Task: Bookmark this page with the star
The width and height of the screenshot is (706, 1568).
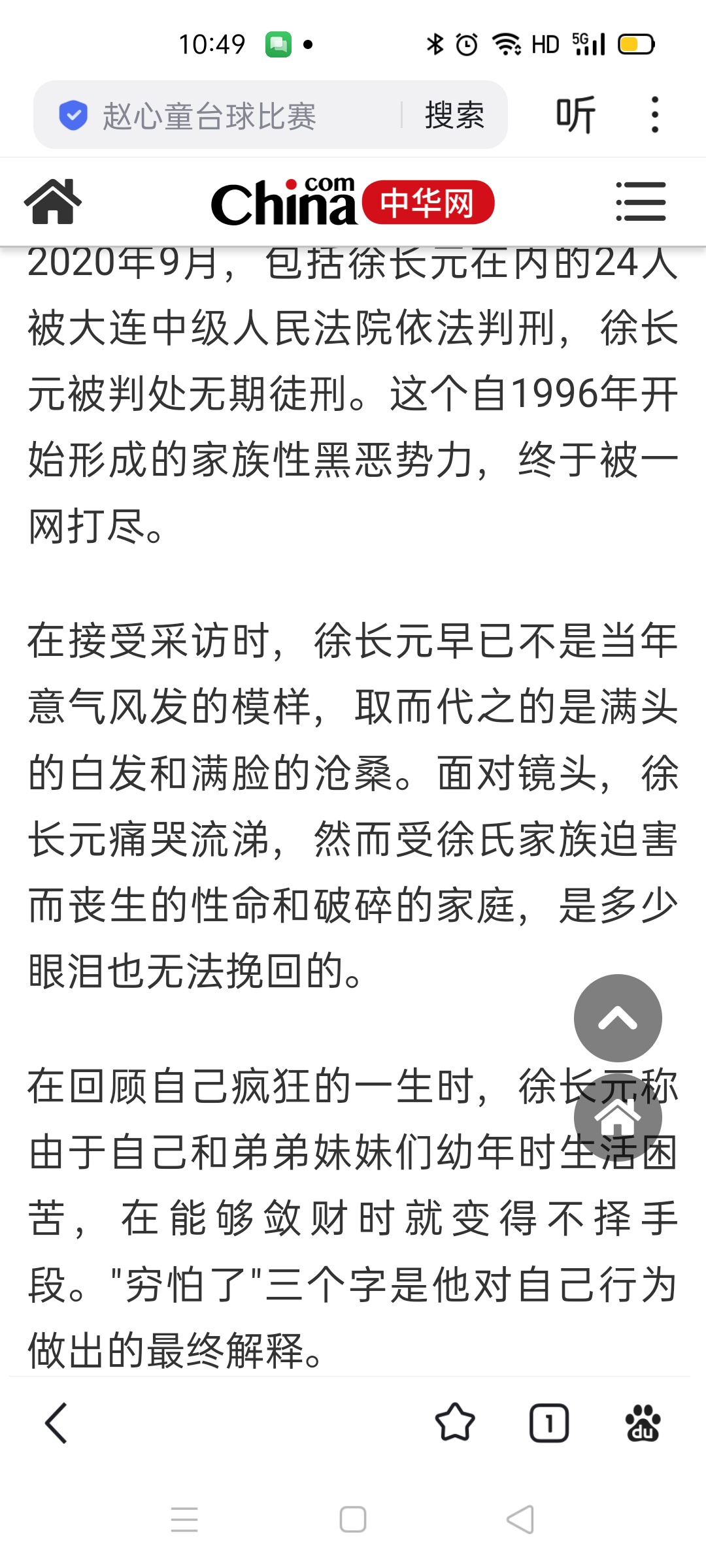Action: tap(455, 1423)
